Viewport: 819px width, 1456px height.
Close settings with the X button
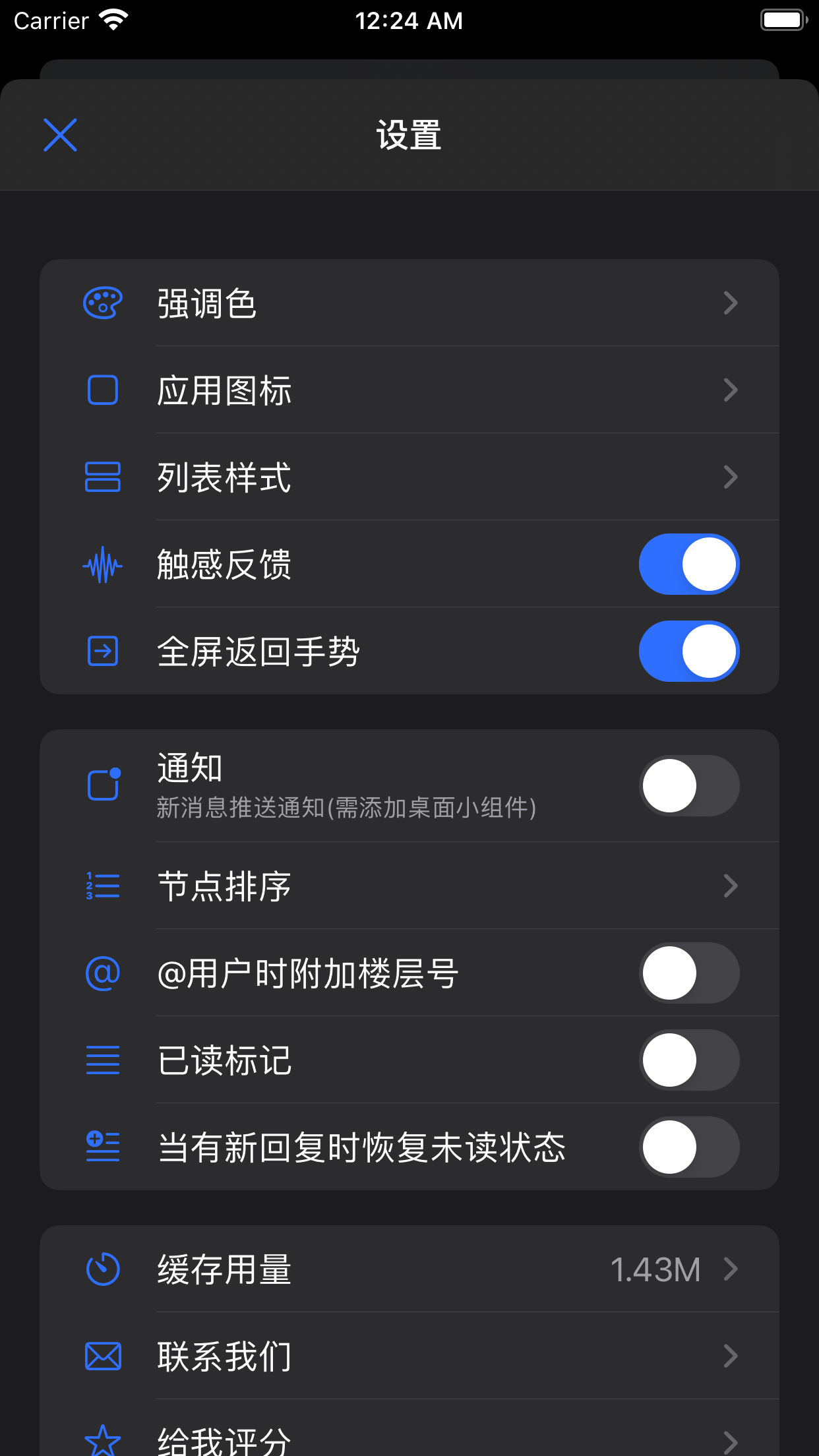(60, 135)
